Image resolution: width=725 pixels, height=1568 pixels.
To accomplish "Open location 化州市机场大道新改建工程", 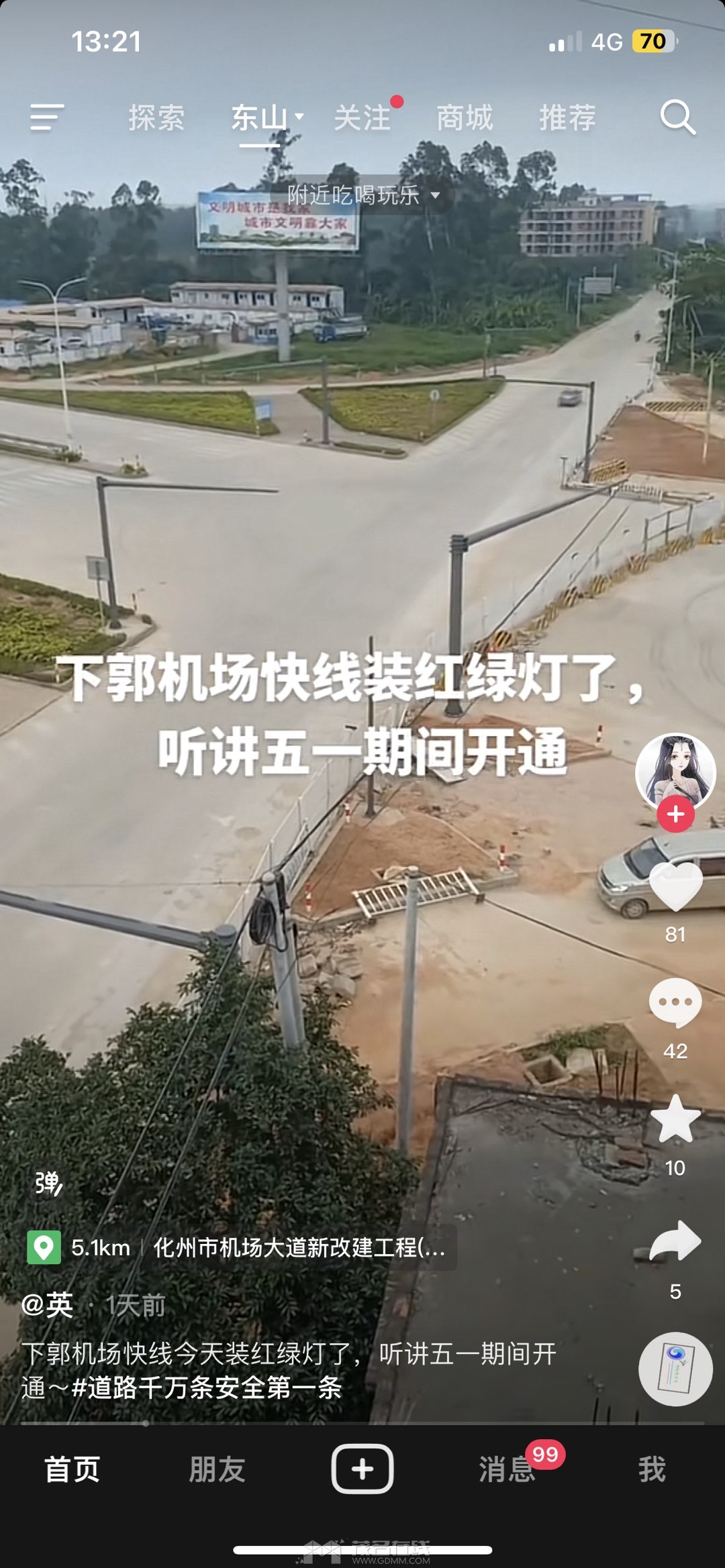I will (x=299, y=1247).
